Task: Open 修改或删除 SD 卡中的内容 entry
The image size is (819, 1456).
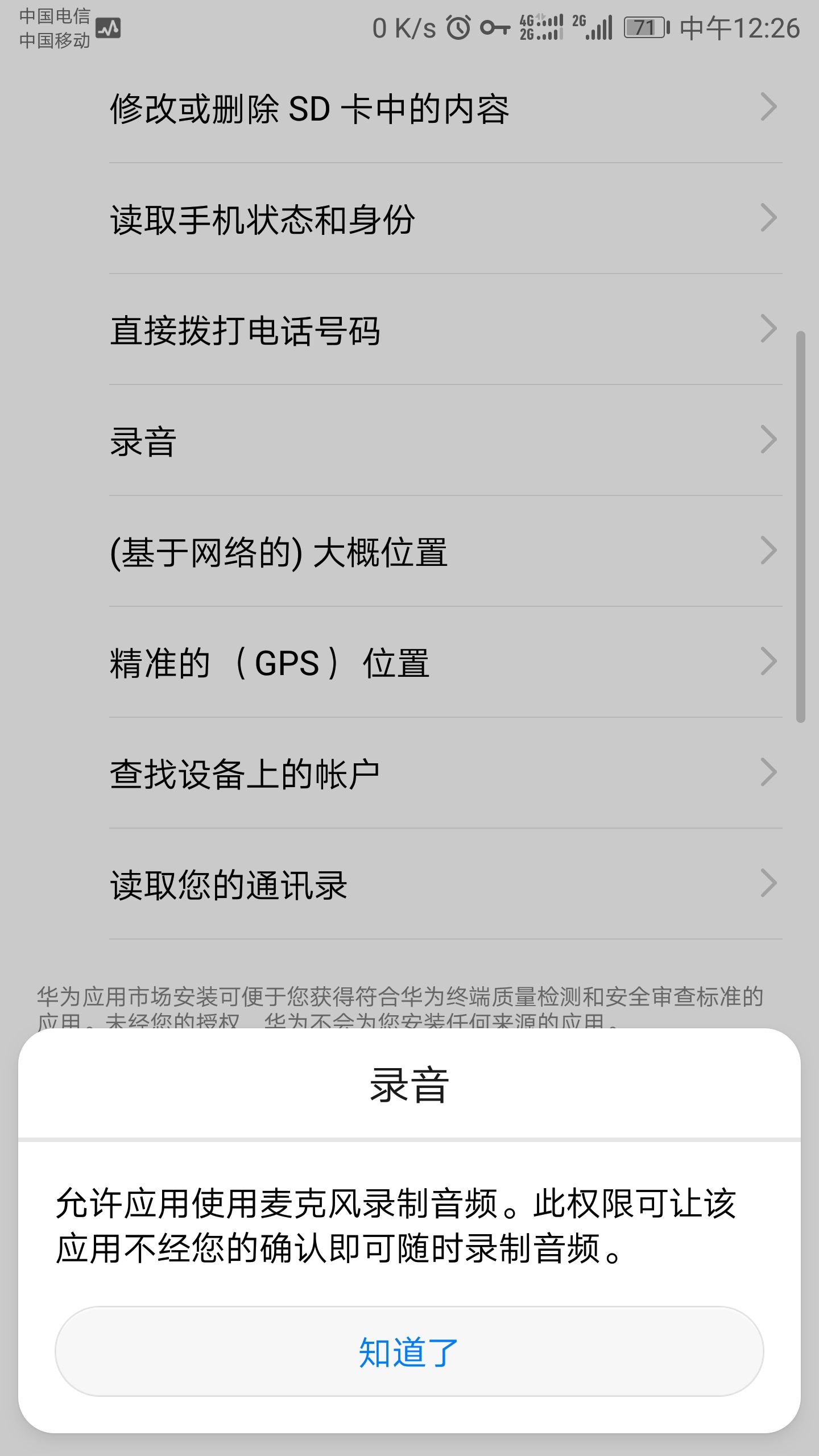Action: click(x=409, y=108)
